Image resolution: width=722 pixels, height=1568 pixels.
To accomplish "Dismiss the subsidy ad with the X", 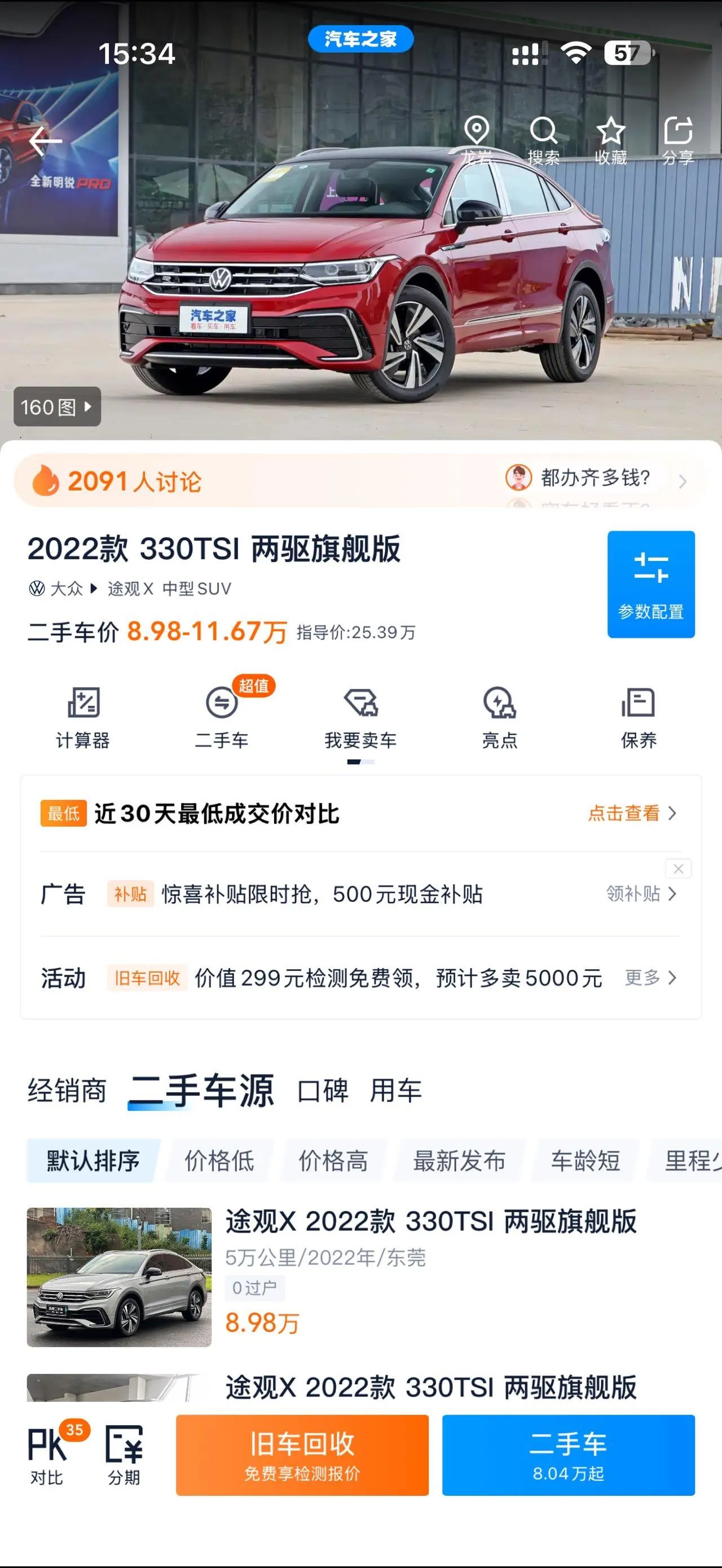I will point(679,869).
